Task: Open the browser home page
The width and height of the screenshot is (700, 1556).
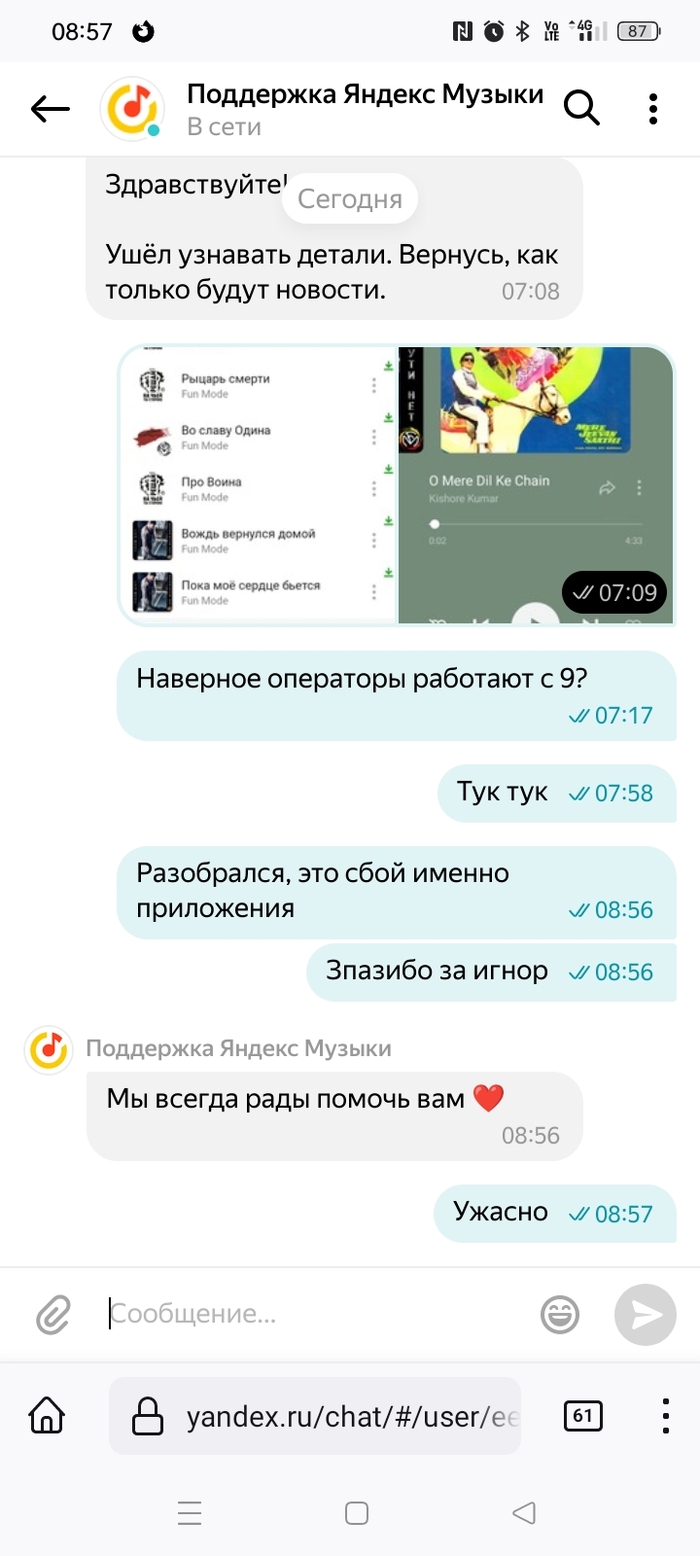Action: click(47, 1415)
